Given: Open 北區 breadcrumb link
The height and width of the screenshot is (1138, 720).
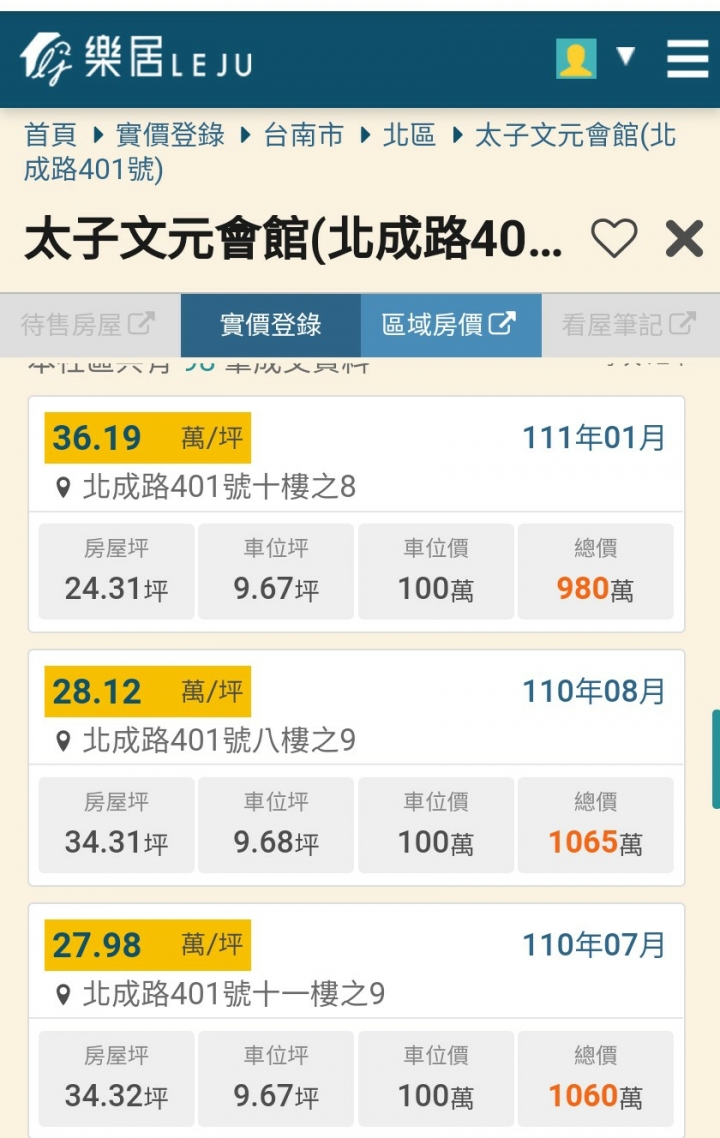Looking at the screenshot, I should tap(409, 135).
